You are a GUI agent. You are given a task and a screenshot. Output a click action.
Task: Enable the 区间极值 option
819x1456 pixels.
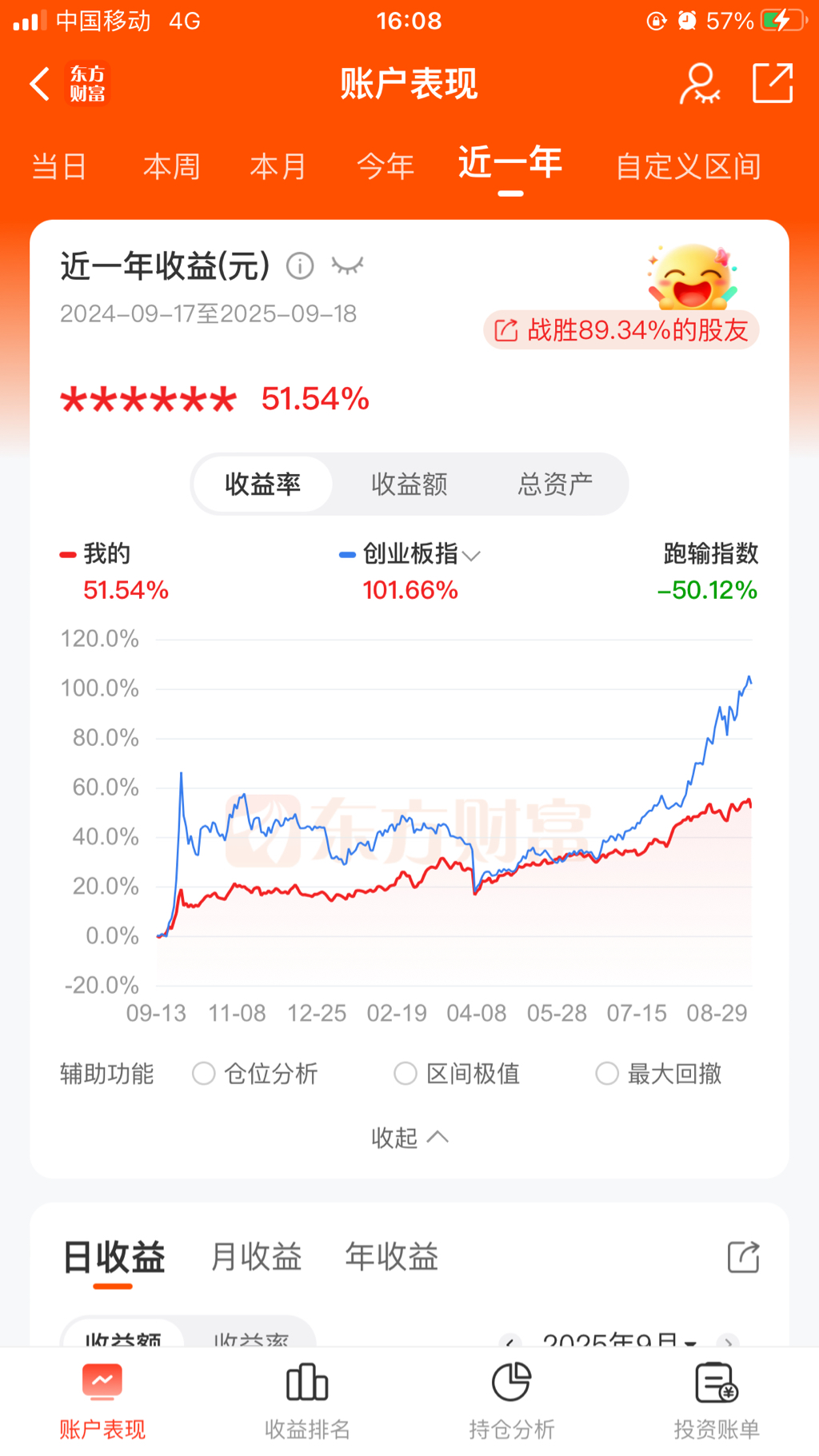[406, 1073]
